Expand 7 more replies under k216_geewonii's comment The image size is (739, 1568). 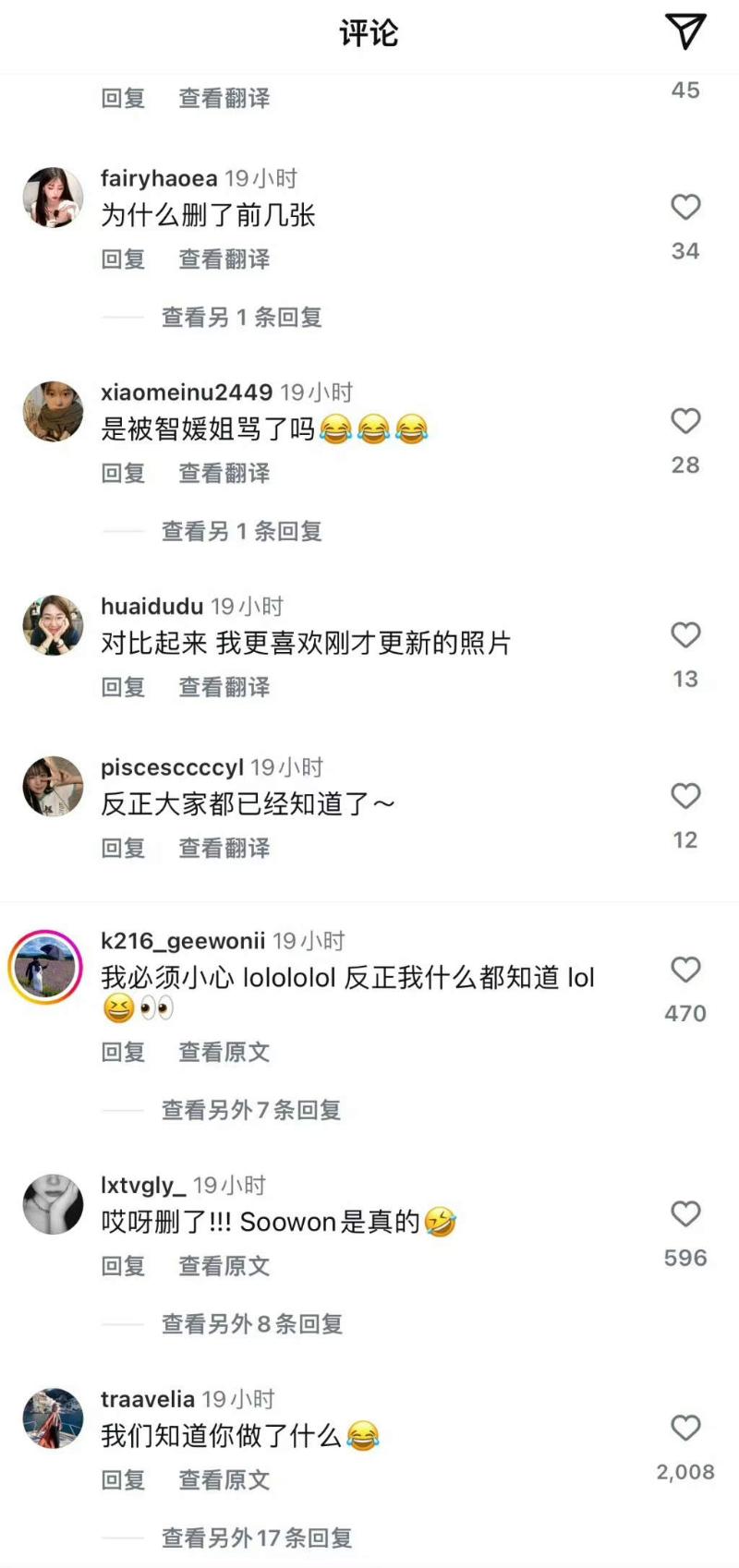[251, 1110]
